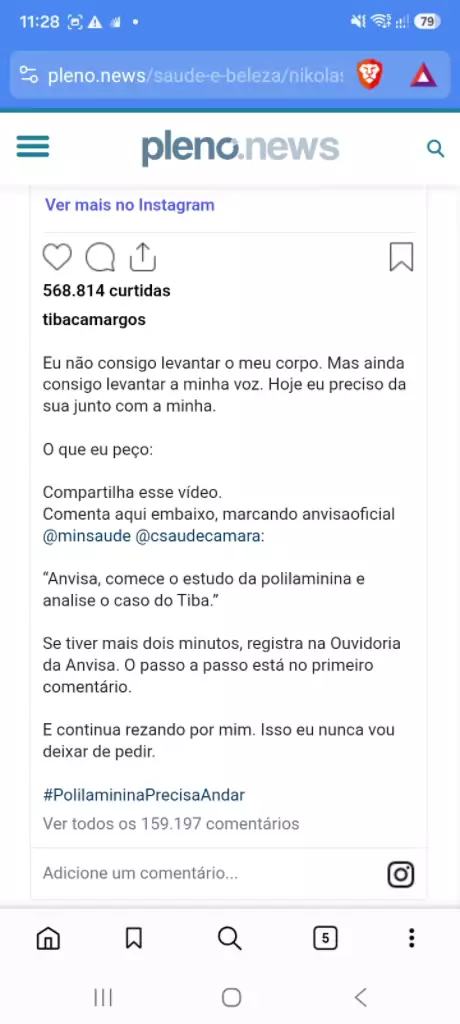
Task: Tap the comment bubble icon
Action: 100,257
